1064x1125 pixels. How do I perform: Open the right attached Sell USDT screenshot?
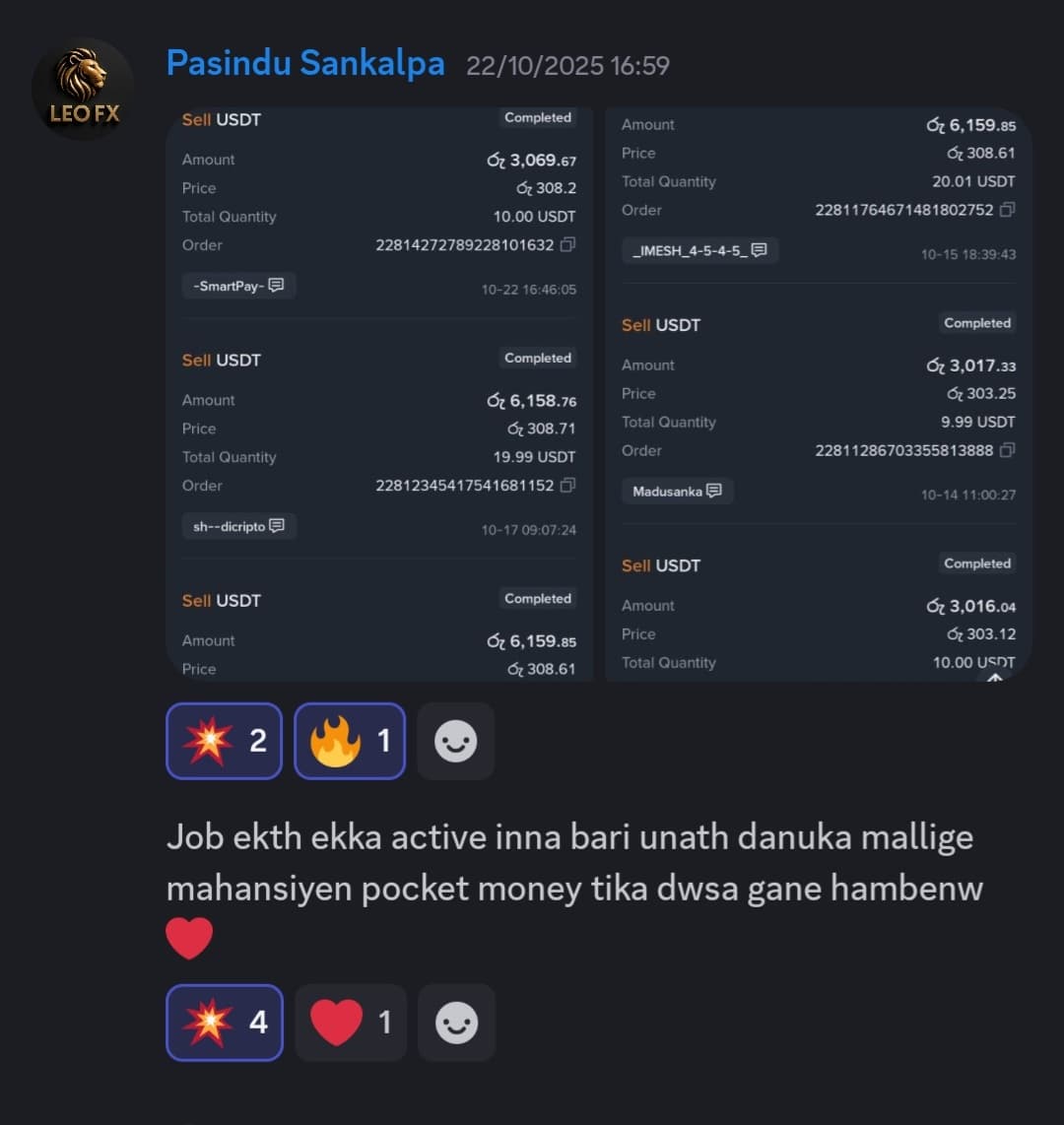click(818, 394)
